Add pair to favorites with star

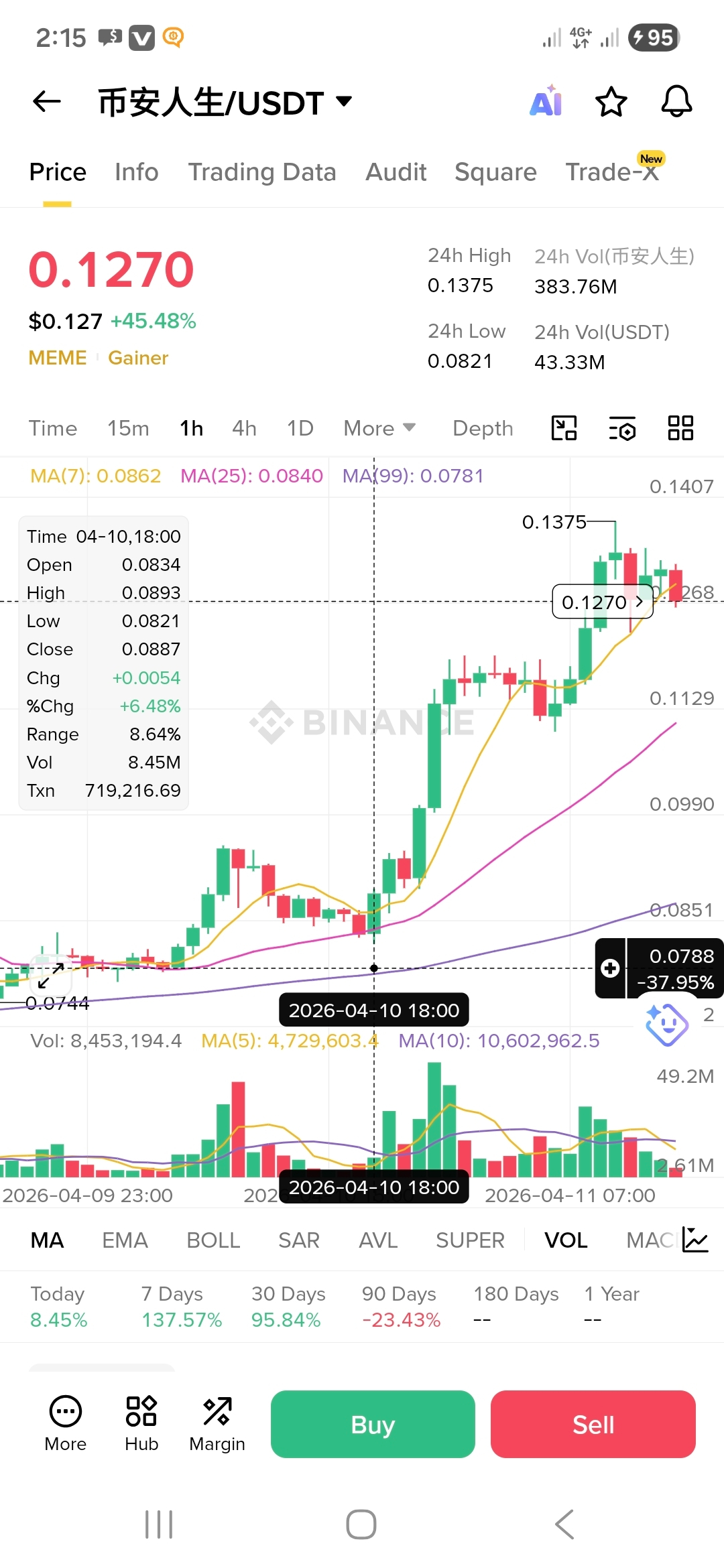click(x=611, y=102)
